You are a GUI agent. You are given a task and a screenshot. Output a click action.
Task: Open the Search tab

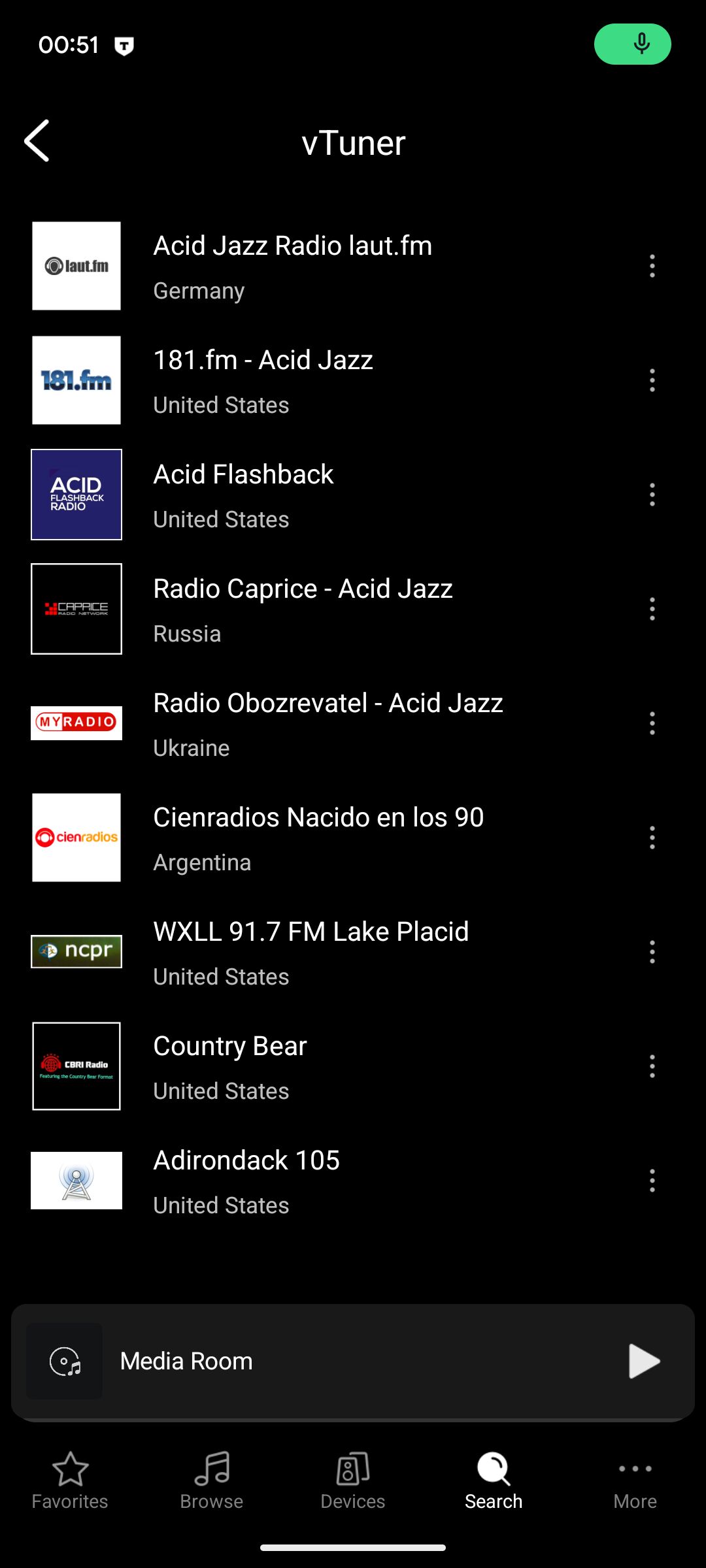click(x=494, y=1481)
